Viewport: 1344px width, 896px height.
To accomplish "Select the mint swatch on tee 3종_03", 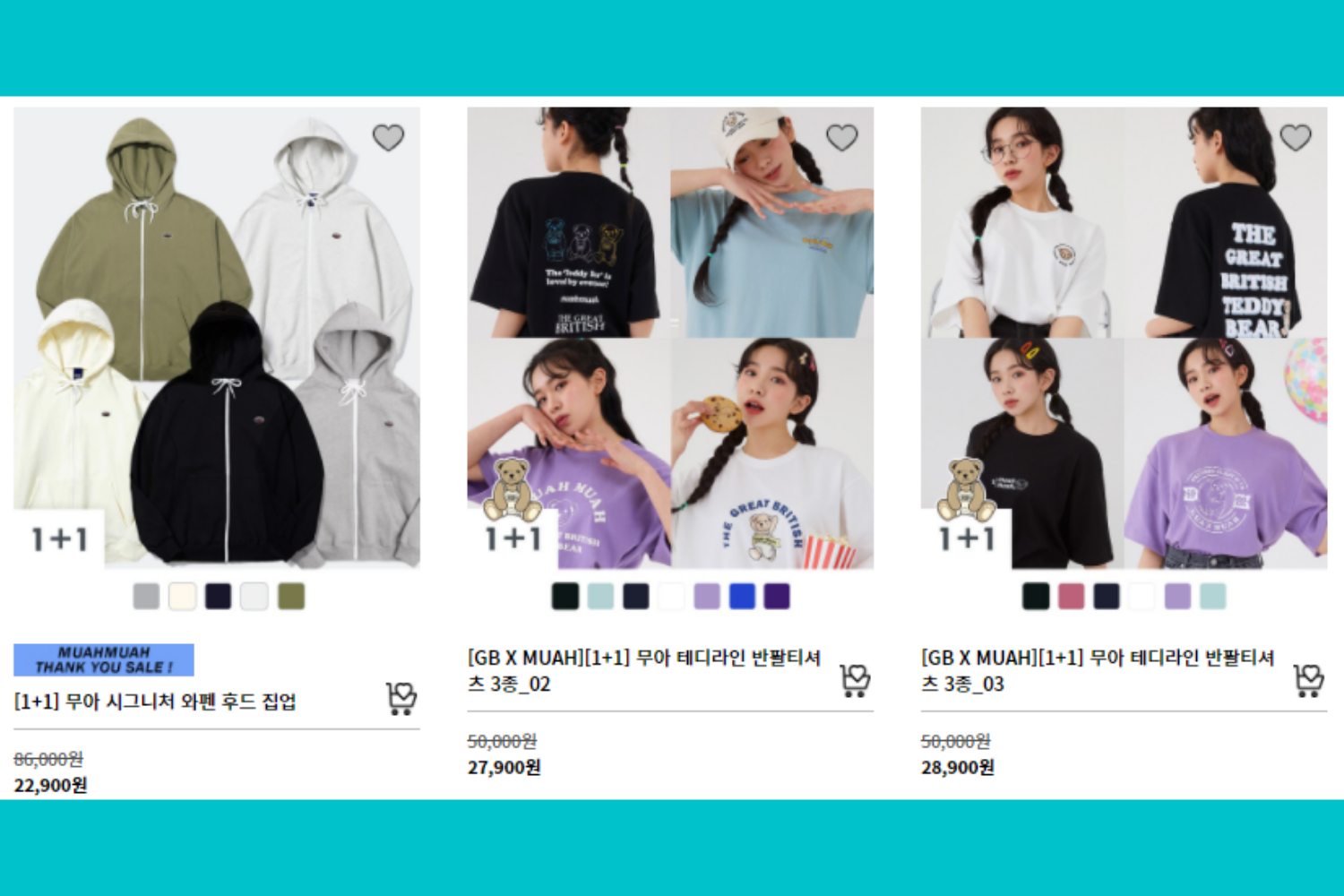I will (x=1212, y=597).
